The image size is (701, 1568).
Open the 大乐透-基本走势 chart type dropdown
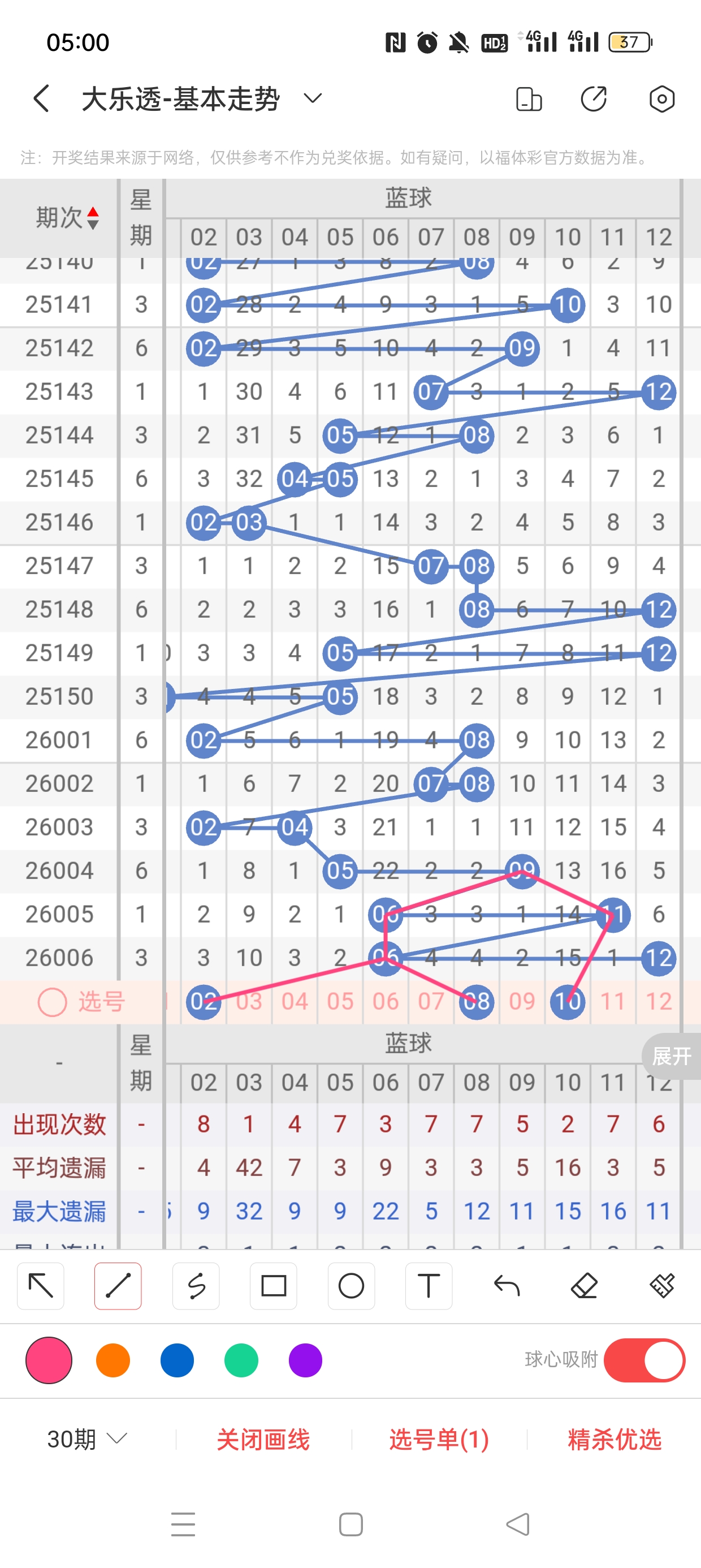[x=313, y=98]
